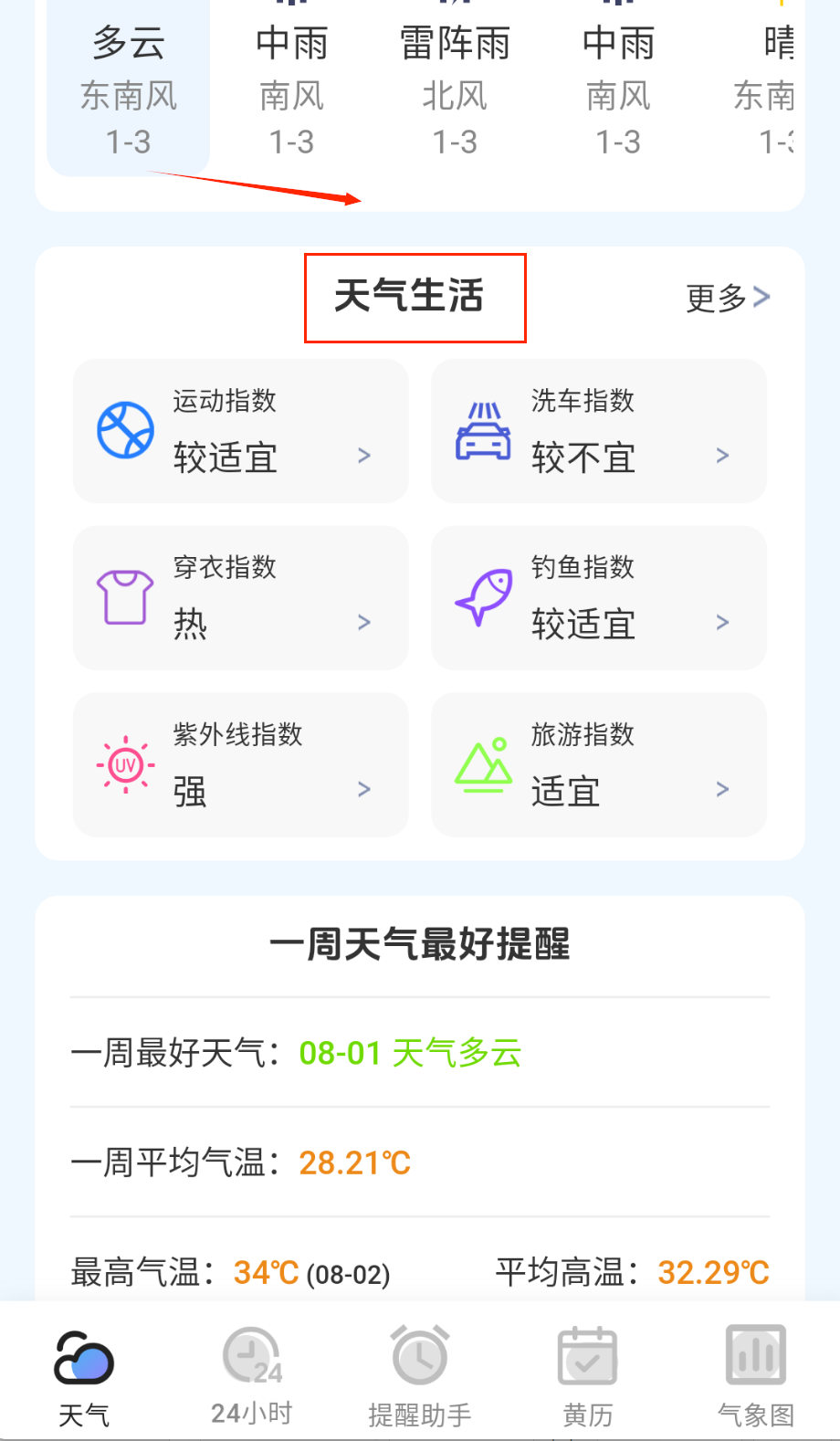Open the 穿衣指数 card
The image size is (840, 1441).
tap(240, 598)
